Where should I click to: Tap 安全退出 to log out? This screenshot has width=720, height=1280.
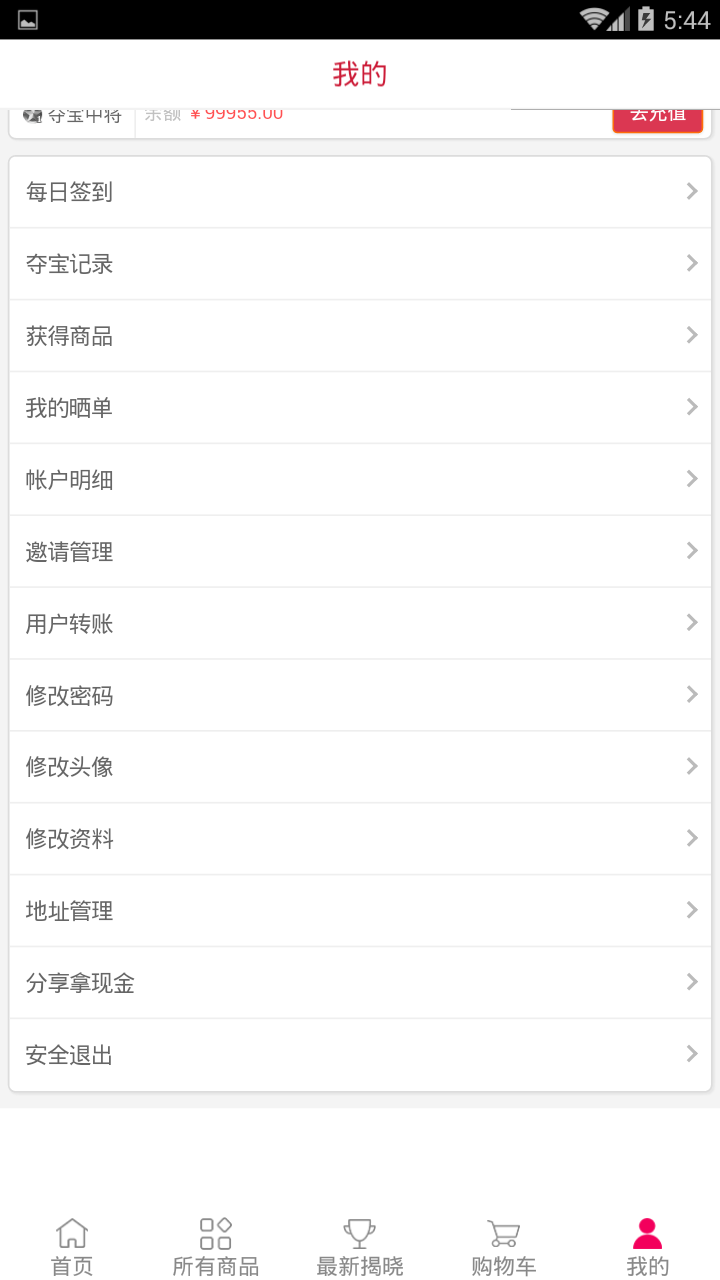coord(360,1055)
